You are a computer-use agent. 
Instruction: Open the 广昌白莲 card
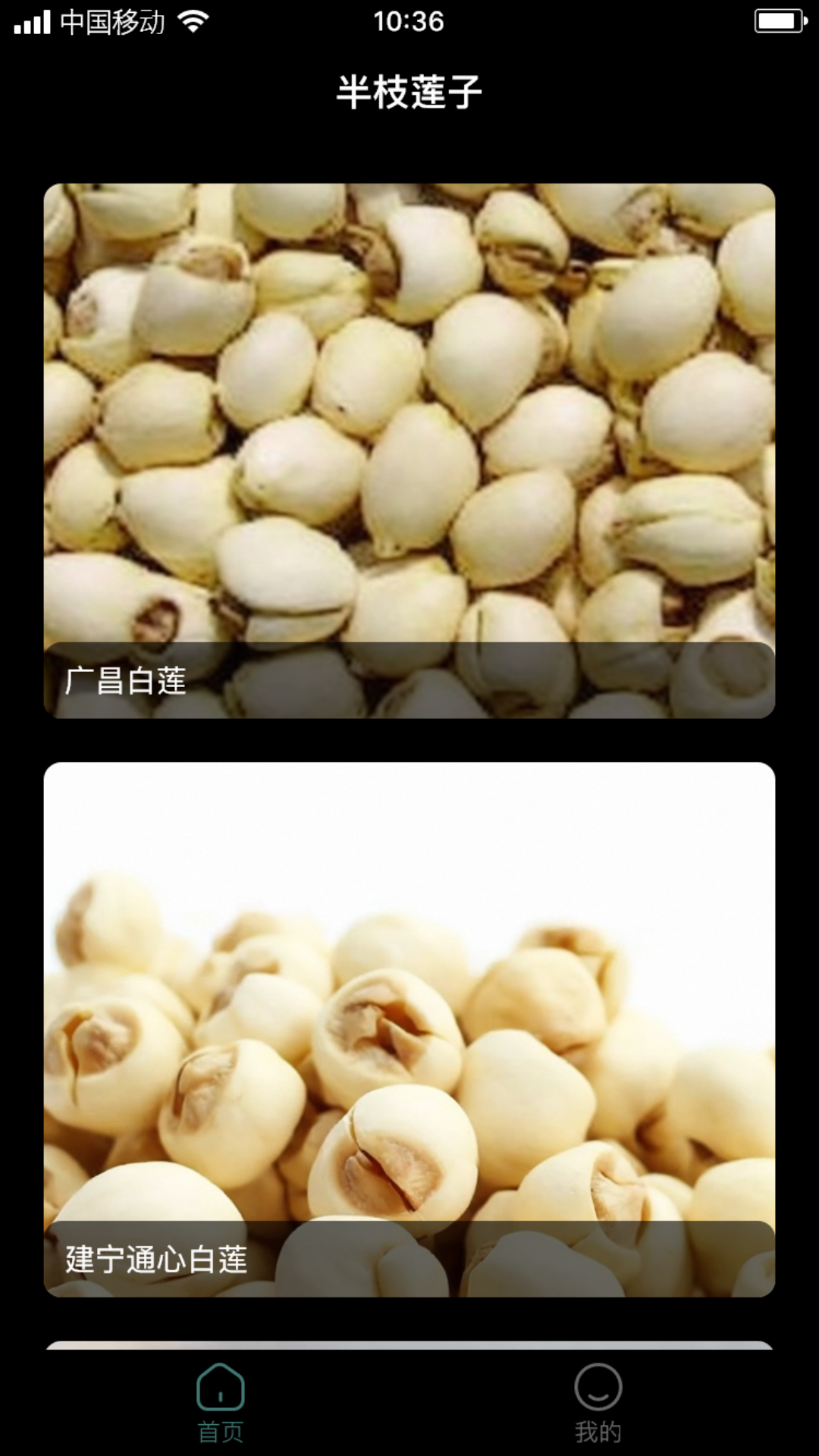coord(409,450)
